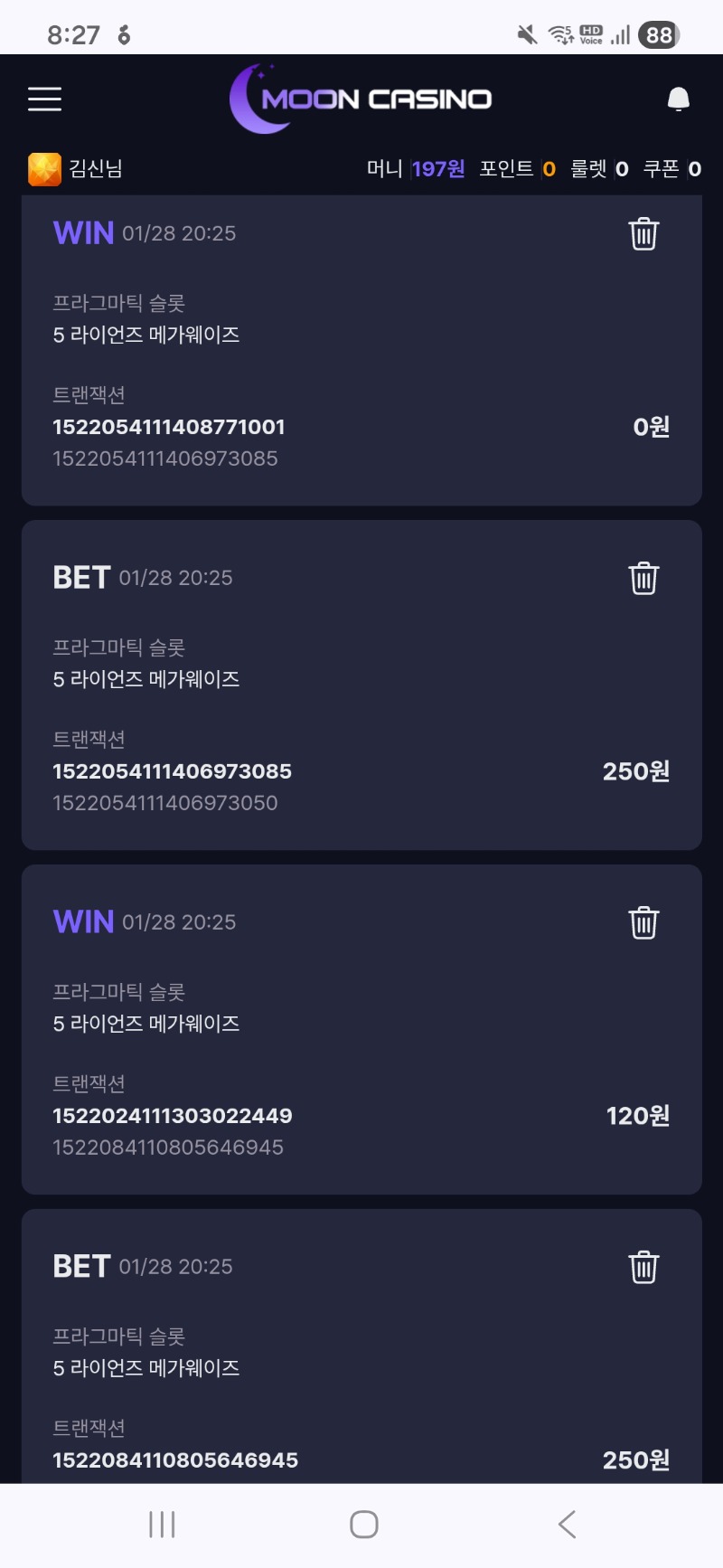The height and width of the screenshot is (1568, 723).
Task: Tap the orange user level badge beside 김신님
Action: (x=40, y=168)
